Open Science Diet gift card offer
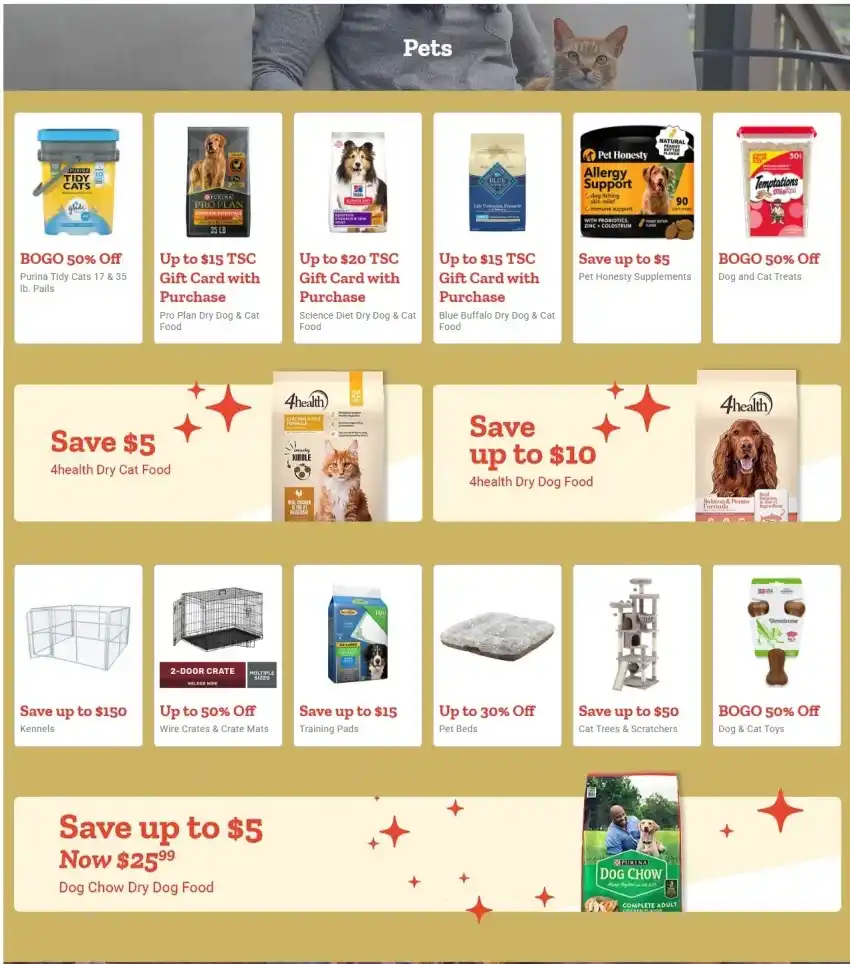The width and height of the screenshot is (850, 964). point(357,228)
